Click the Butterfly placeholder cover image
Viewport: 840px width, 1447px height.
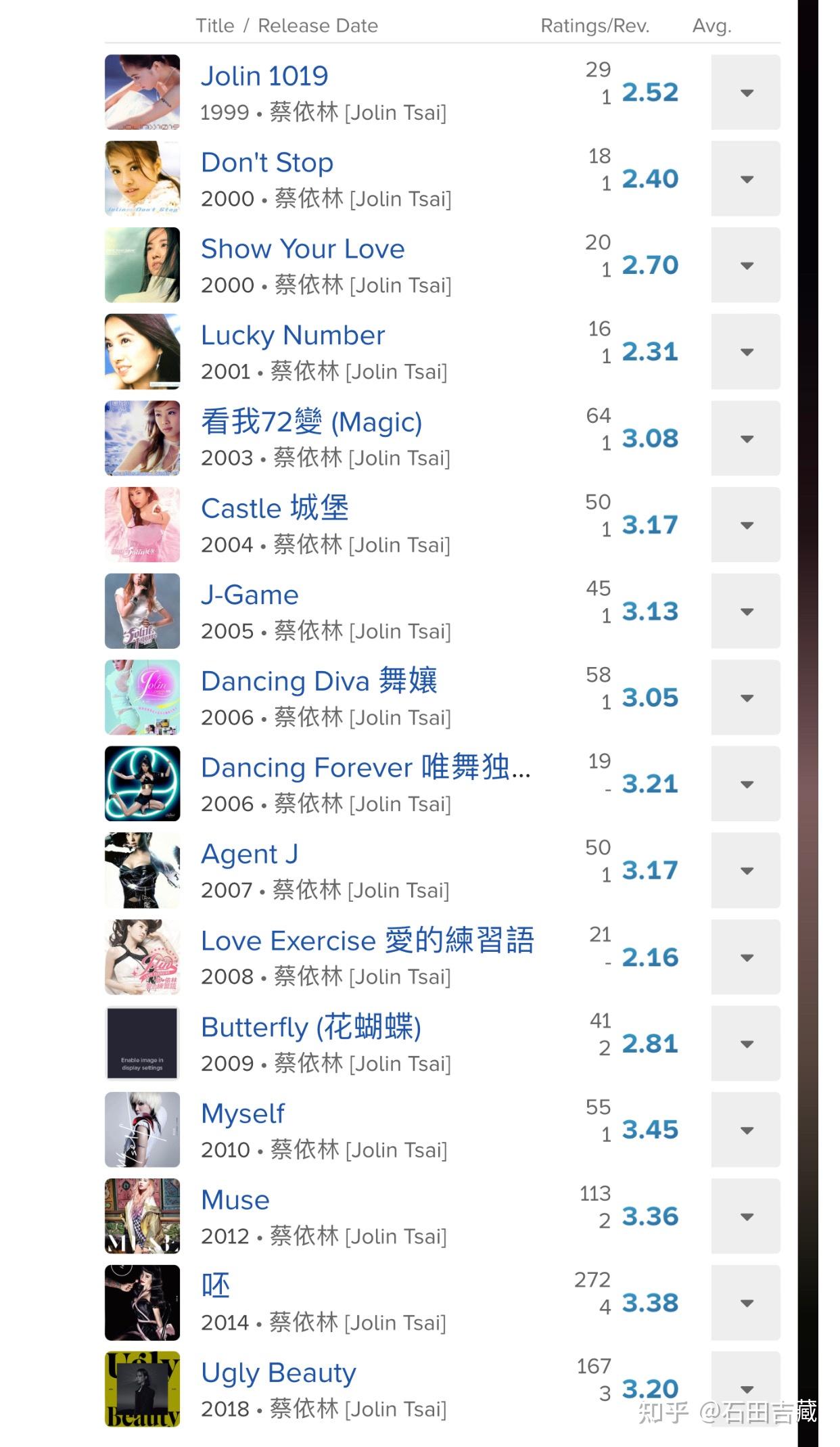click(142, 1044)
